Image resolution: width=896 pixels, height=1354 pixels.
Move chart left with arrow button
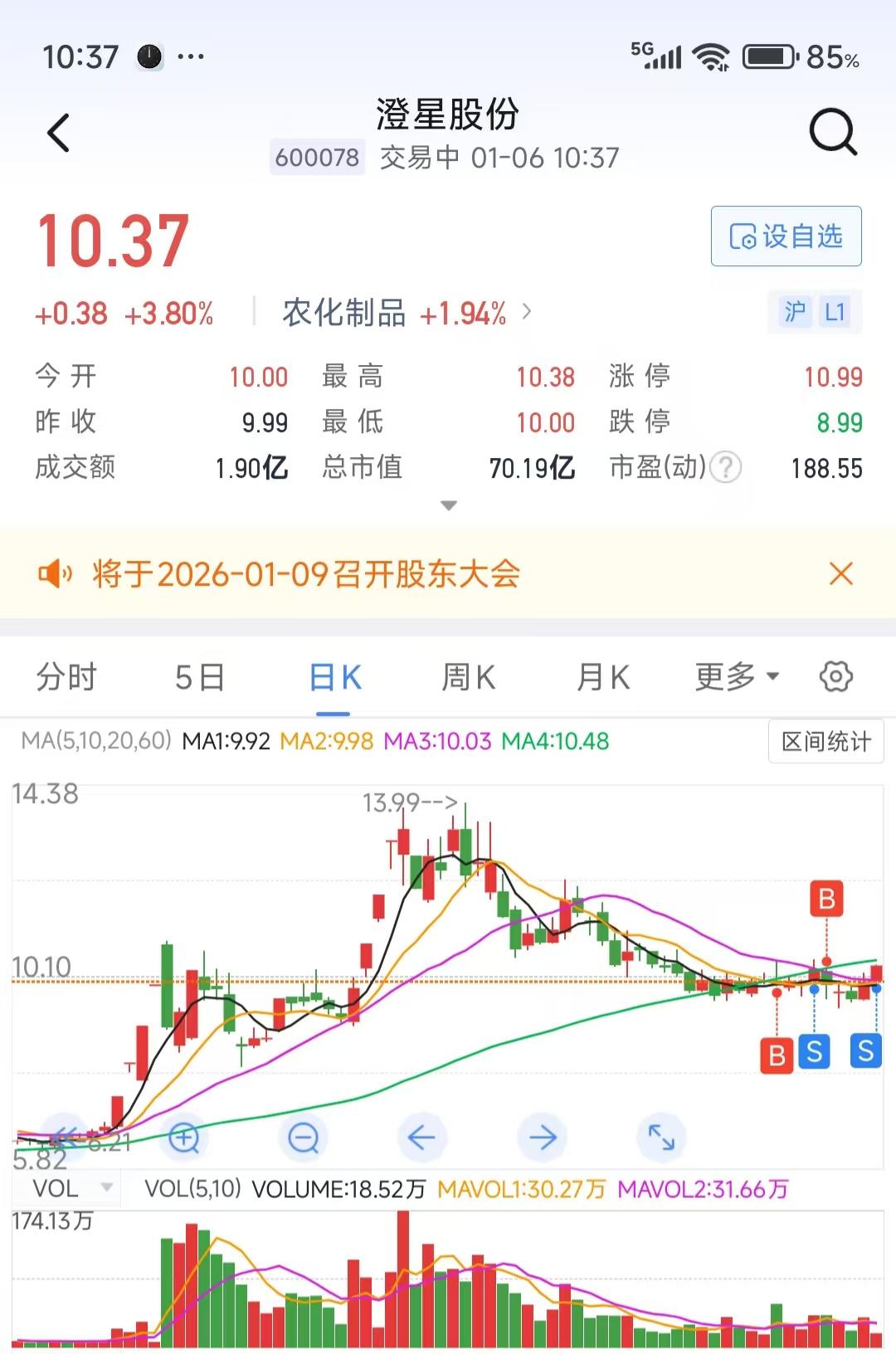[422, 1137]
